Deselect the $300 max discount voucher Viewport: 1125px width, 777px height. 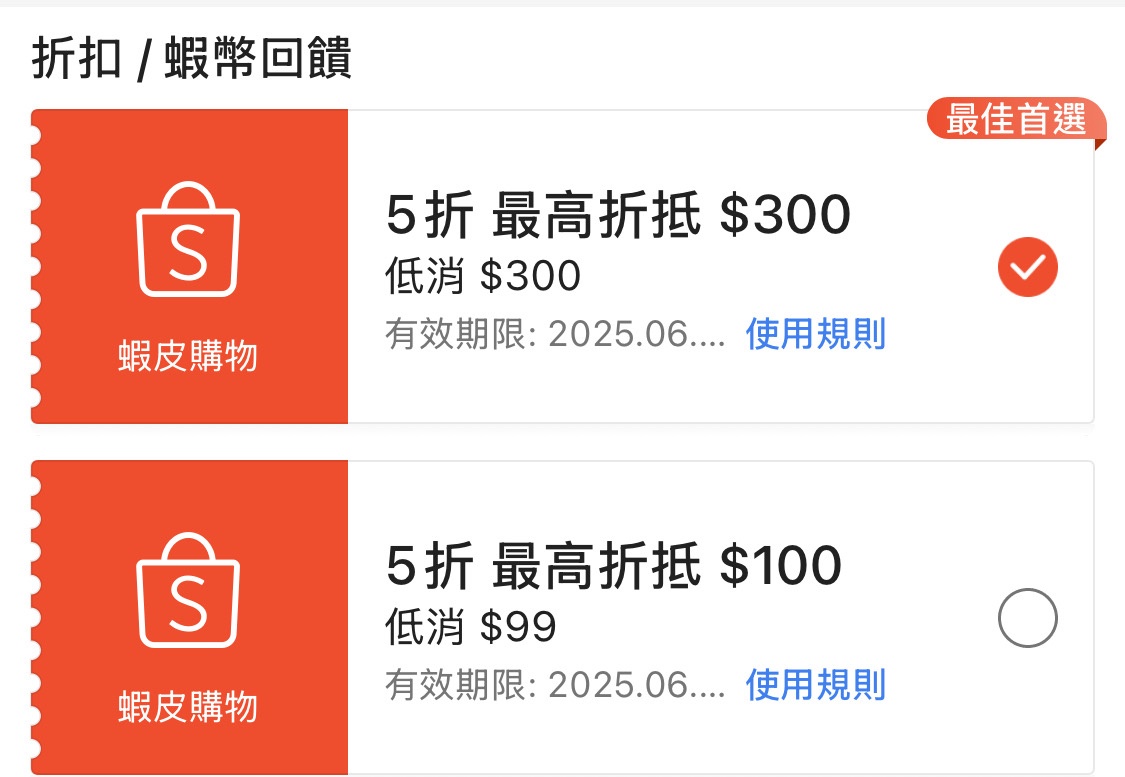point(1027,267)
